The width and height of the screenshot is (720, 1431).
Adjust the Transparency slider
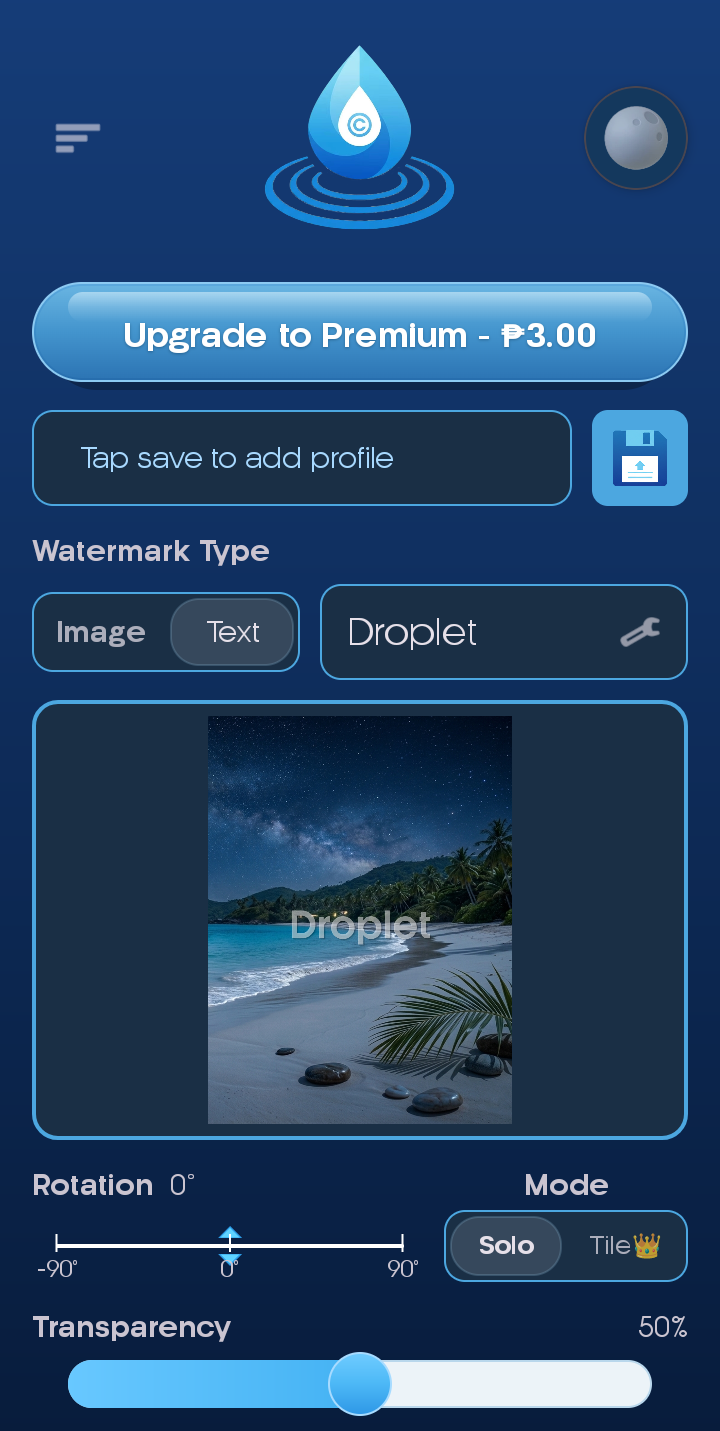click(360, 1384)
